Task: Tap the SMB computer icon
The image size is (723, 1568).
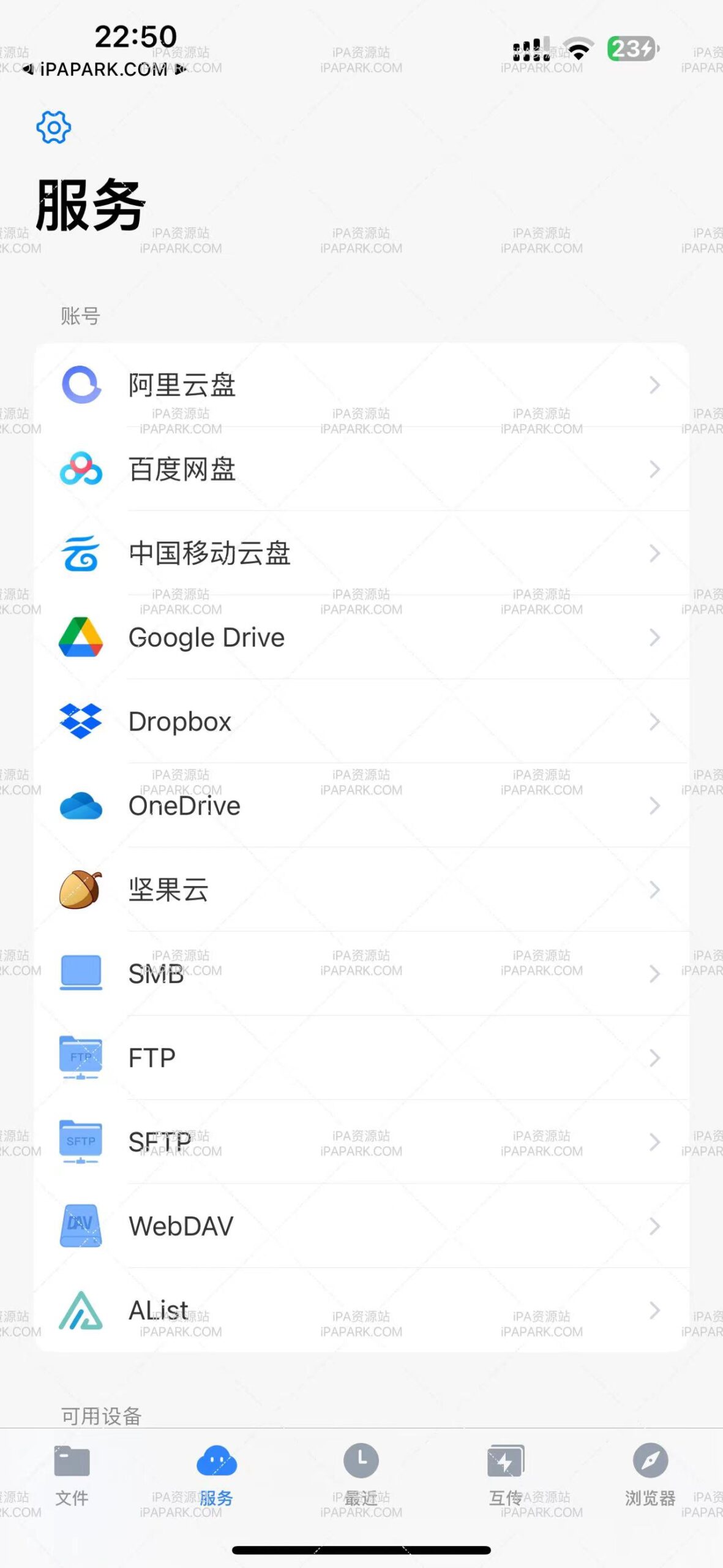Action: click(80, 973)
